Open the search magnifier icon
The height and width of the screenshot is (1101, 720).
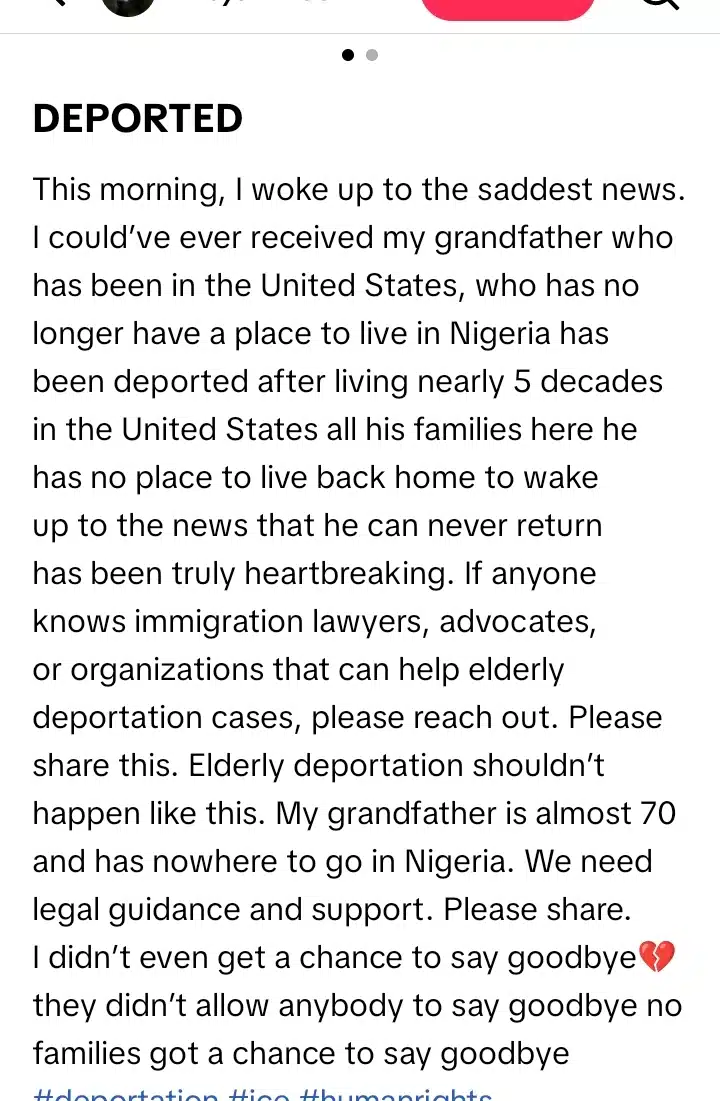pyautogui.click(x=659, y=5)
